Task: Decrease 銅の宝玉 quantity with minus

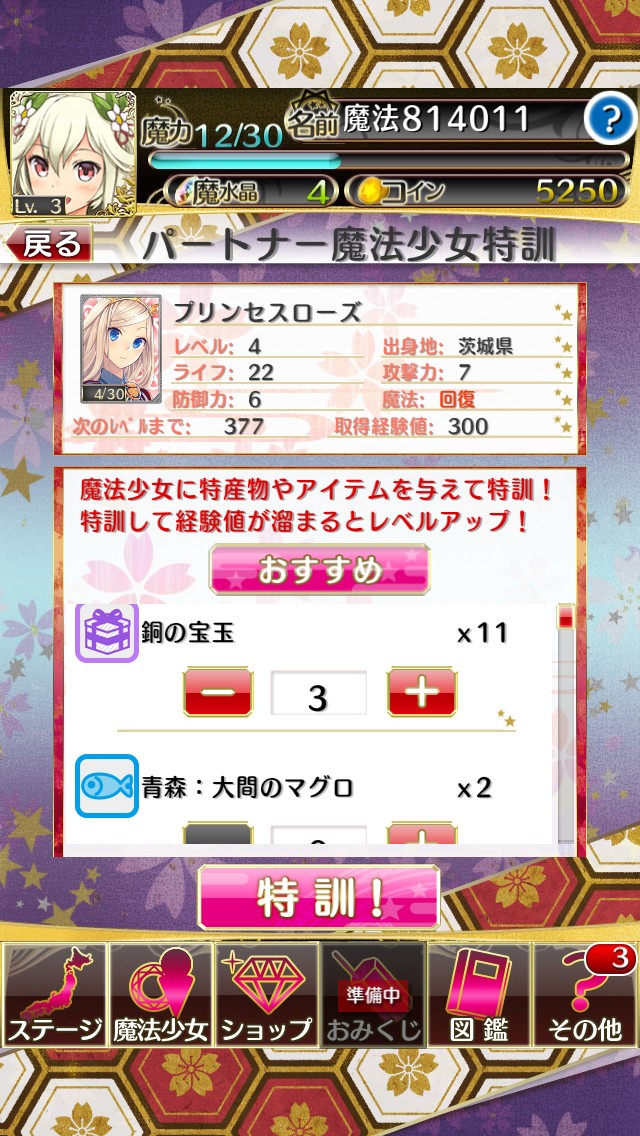Action: click(218, 692)
